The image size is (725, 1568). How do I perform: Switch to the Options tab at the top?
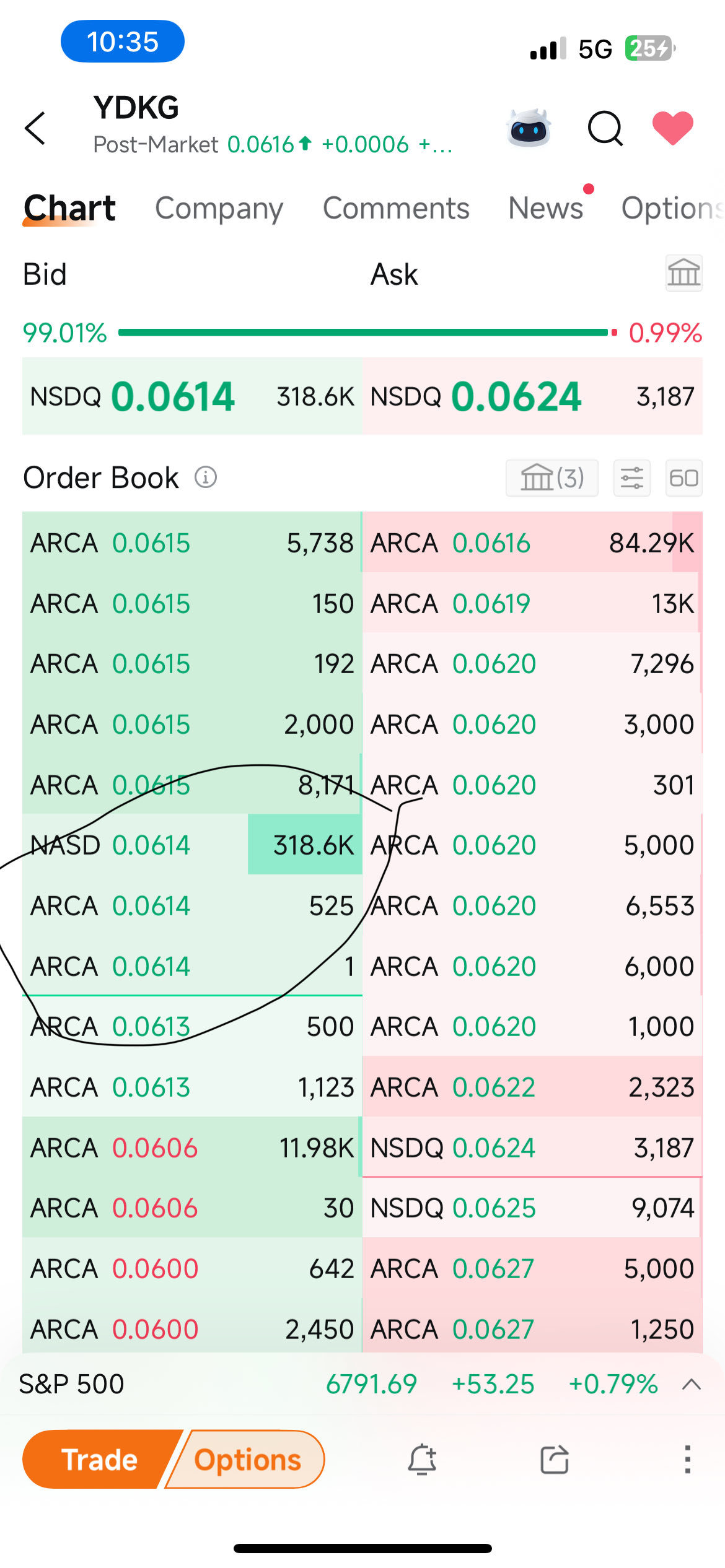click(x=671, y=208)
